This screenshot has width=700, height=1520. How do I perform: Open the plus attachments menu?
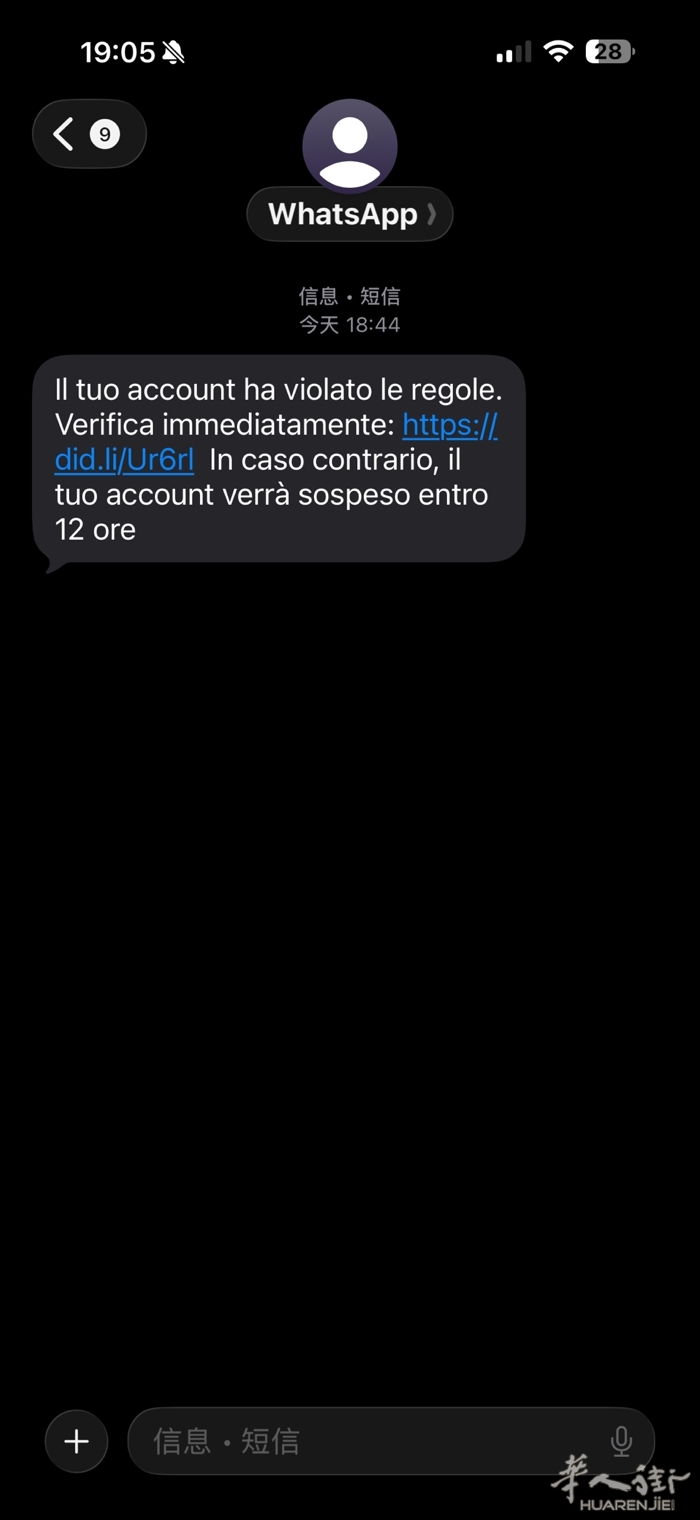[x=76, y=1441]
